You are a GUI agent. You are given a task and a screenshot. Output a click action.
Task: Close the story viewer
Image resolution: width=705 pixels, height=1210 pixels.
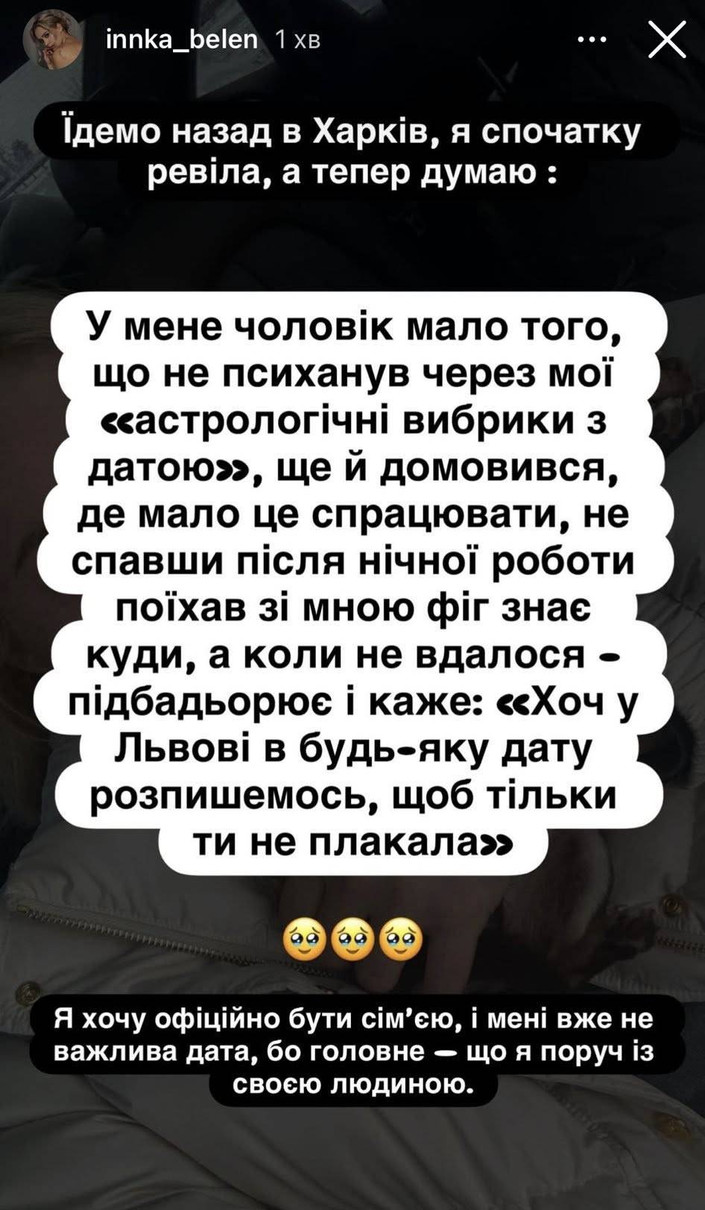tap(667, 41)
